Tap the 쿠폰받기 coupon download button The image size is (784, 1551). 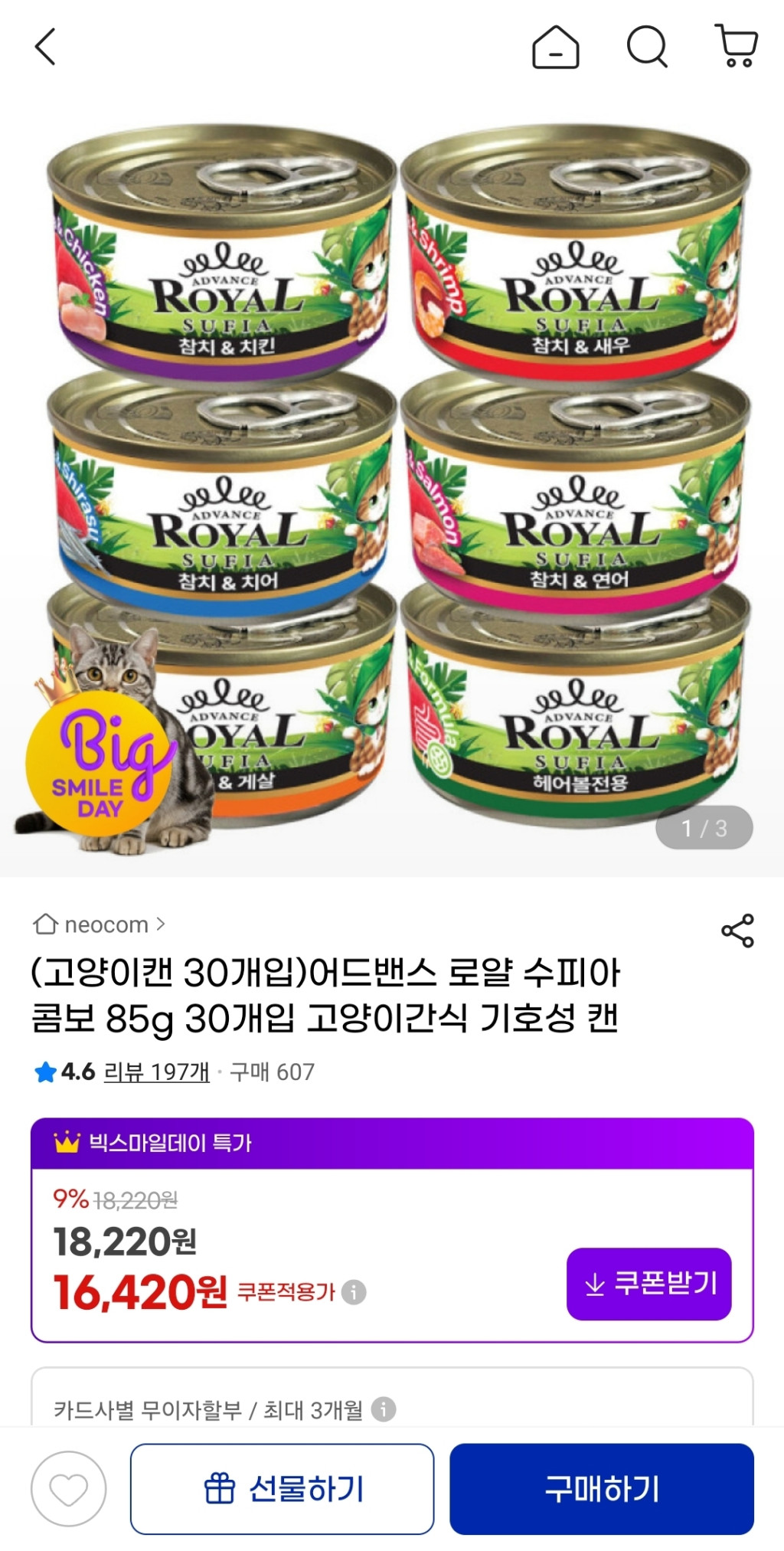[x=648, y=1283]
